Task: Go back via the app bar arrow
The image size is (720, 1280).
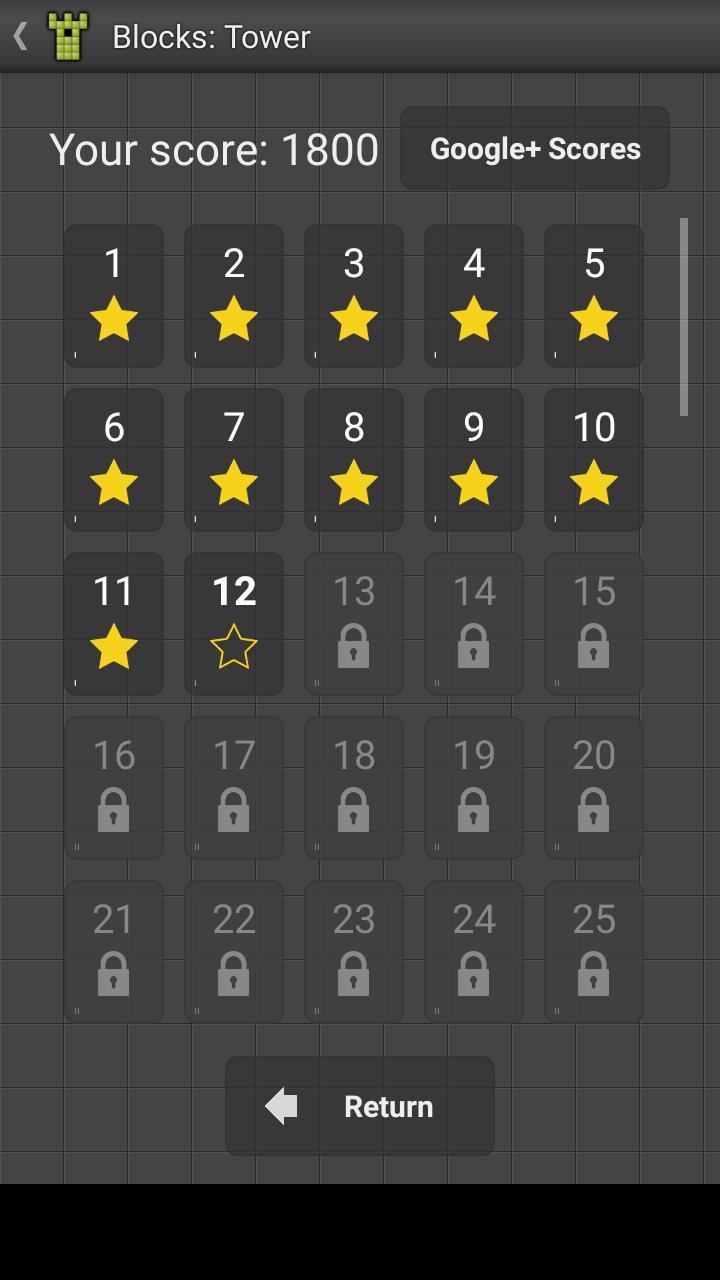Action: 20,37
